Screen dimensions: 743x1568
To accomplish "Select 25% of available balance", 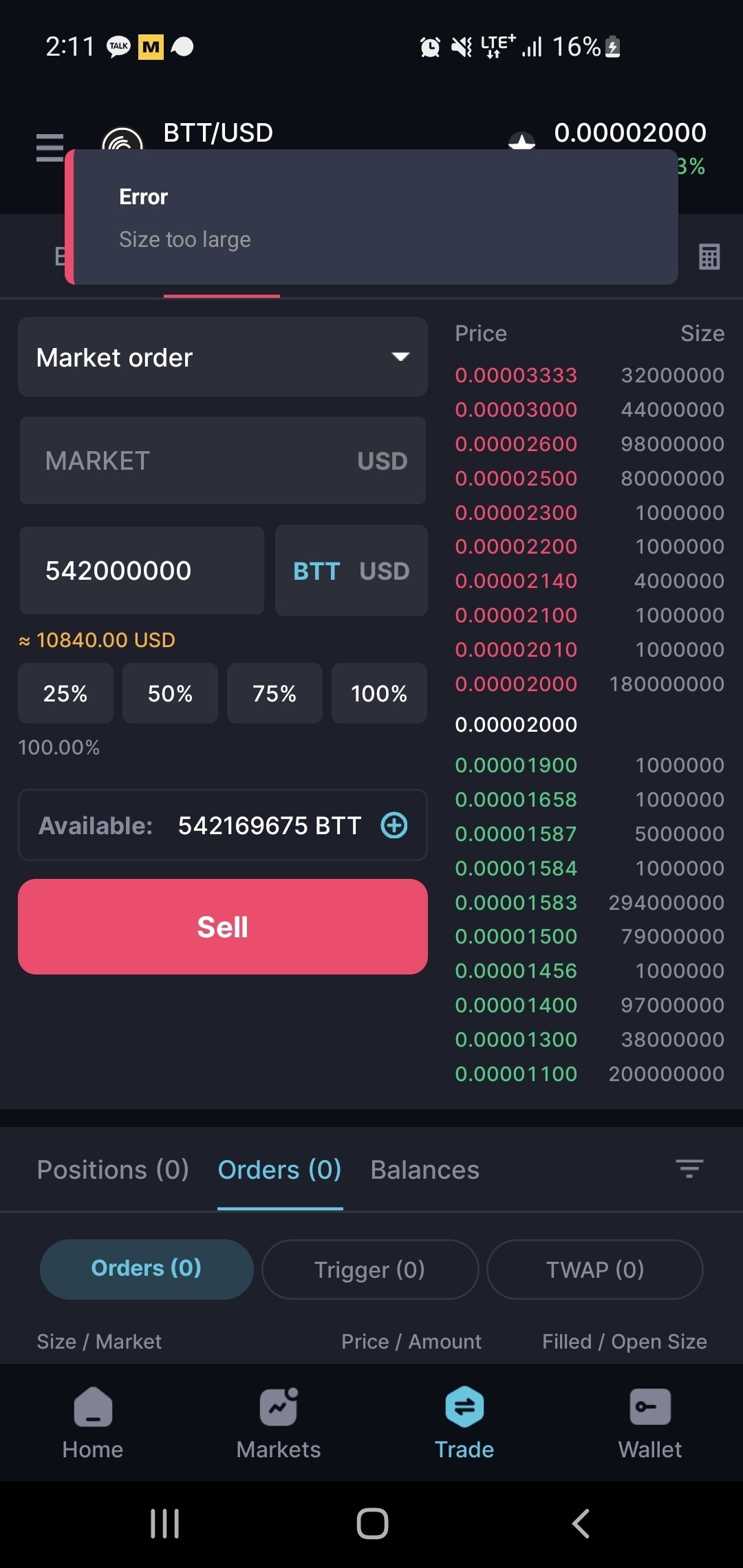I will (65, 693).
